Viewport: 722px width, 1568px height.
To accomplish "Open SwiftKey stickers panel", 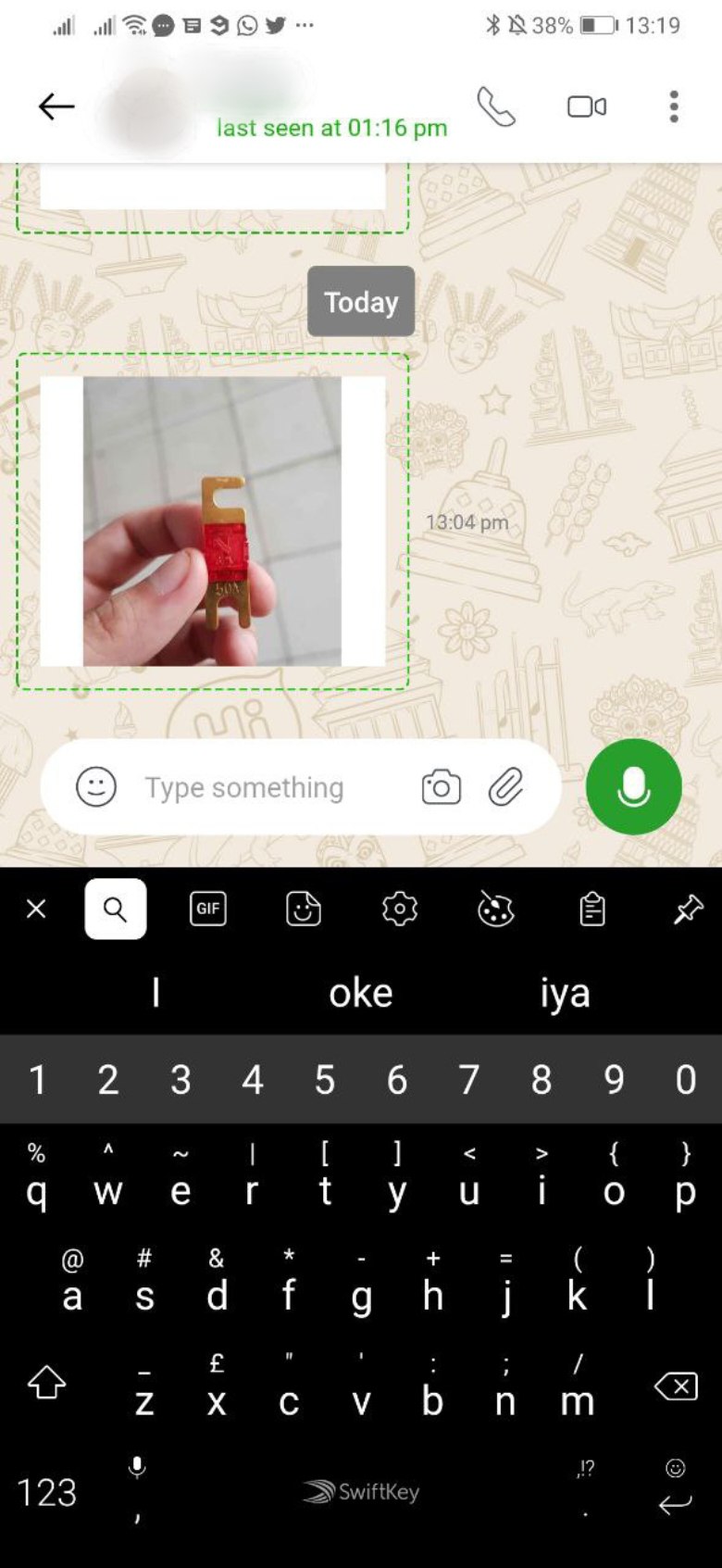I will point(304,909).
